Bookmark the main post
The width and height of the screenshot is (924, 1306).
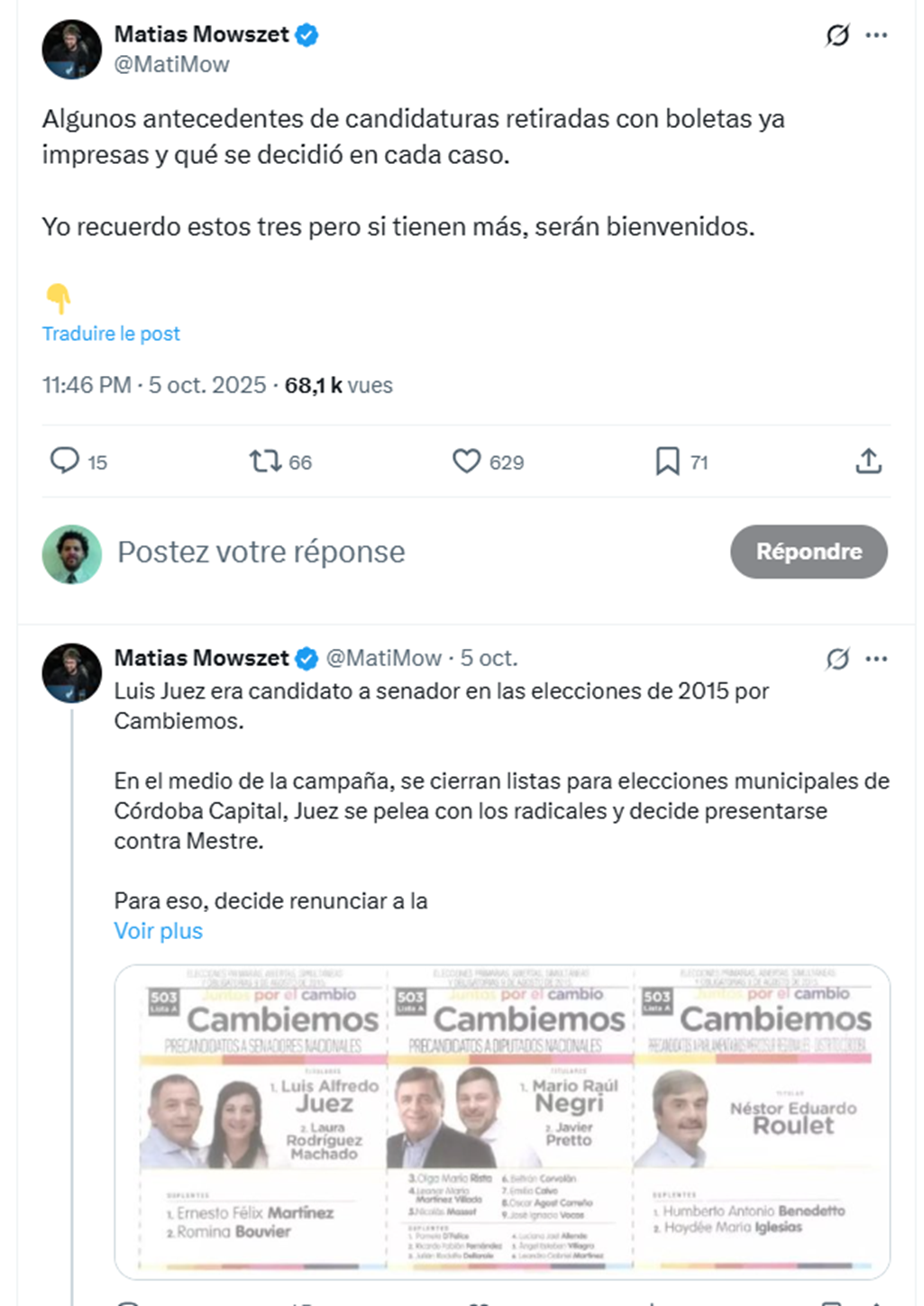click(x=667, y=461)
